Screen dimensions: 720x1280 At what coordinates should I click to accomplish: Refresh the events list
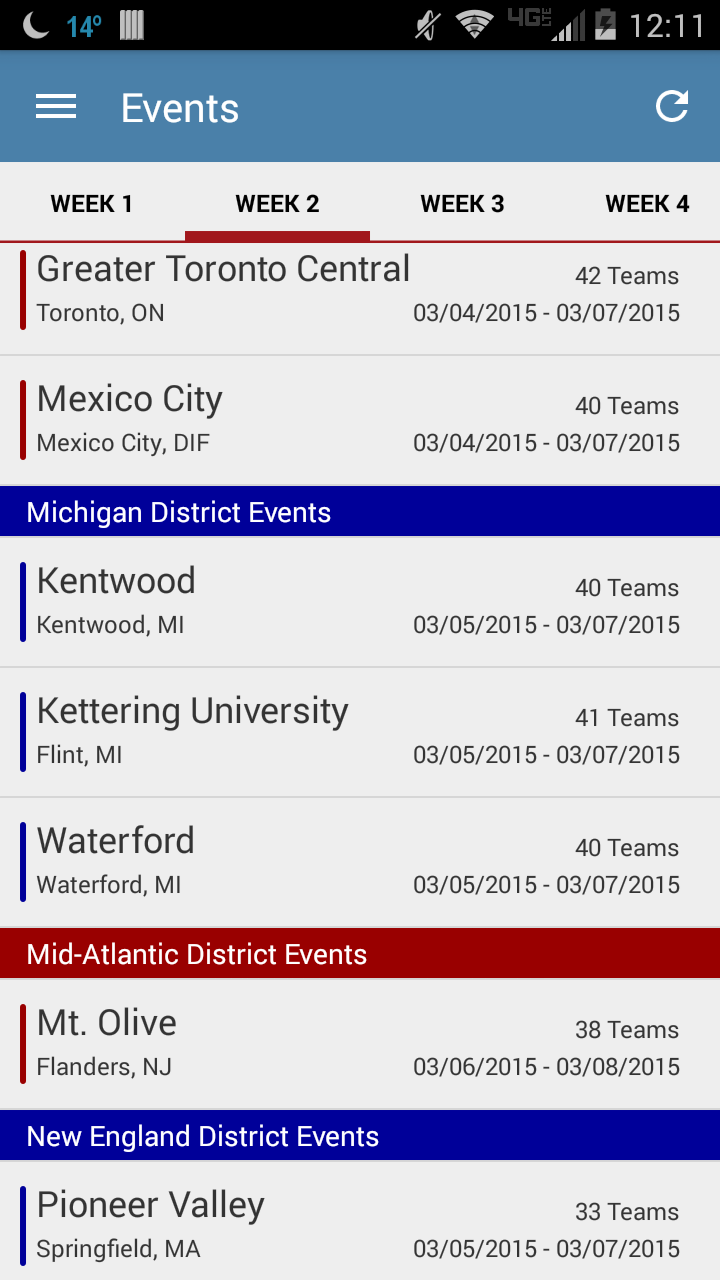[672, 106]
